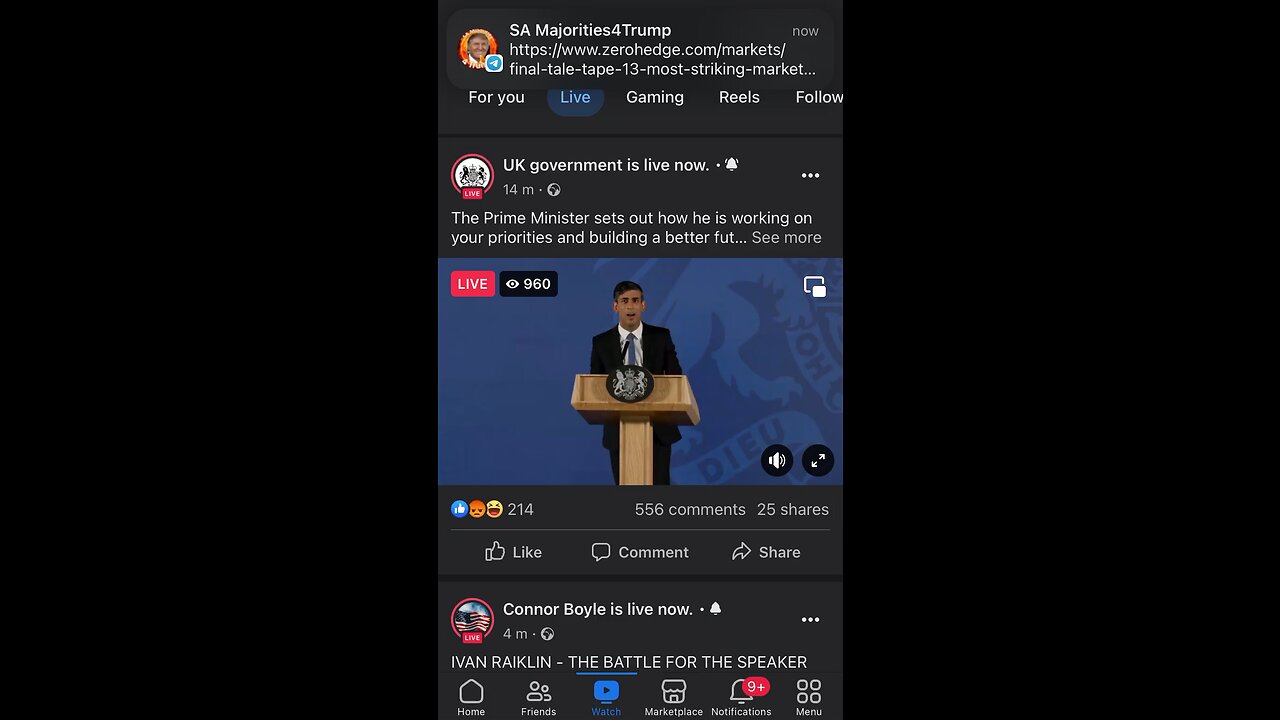1280x720 pixels.
Task: Open the Reels tab
Action: (x=739, y=97)
